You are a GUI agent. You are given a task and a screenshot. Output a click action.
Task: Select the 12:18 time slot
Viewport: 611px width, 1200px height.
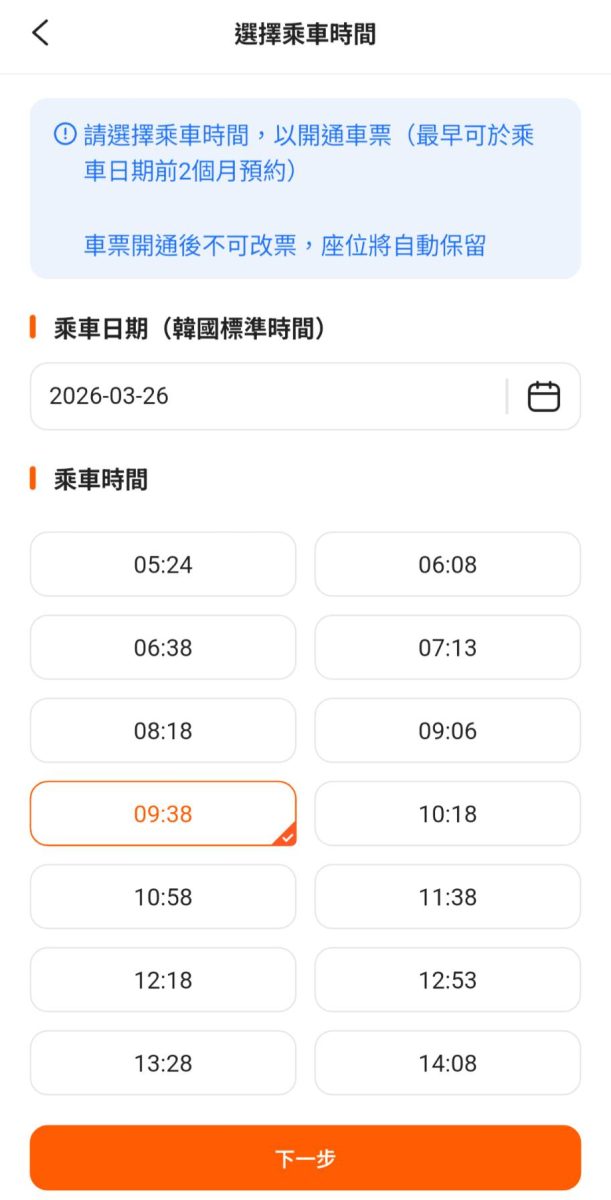point(163,979)
